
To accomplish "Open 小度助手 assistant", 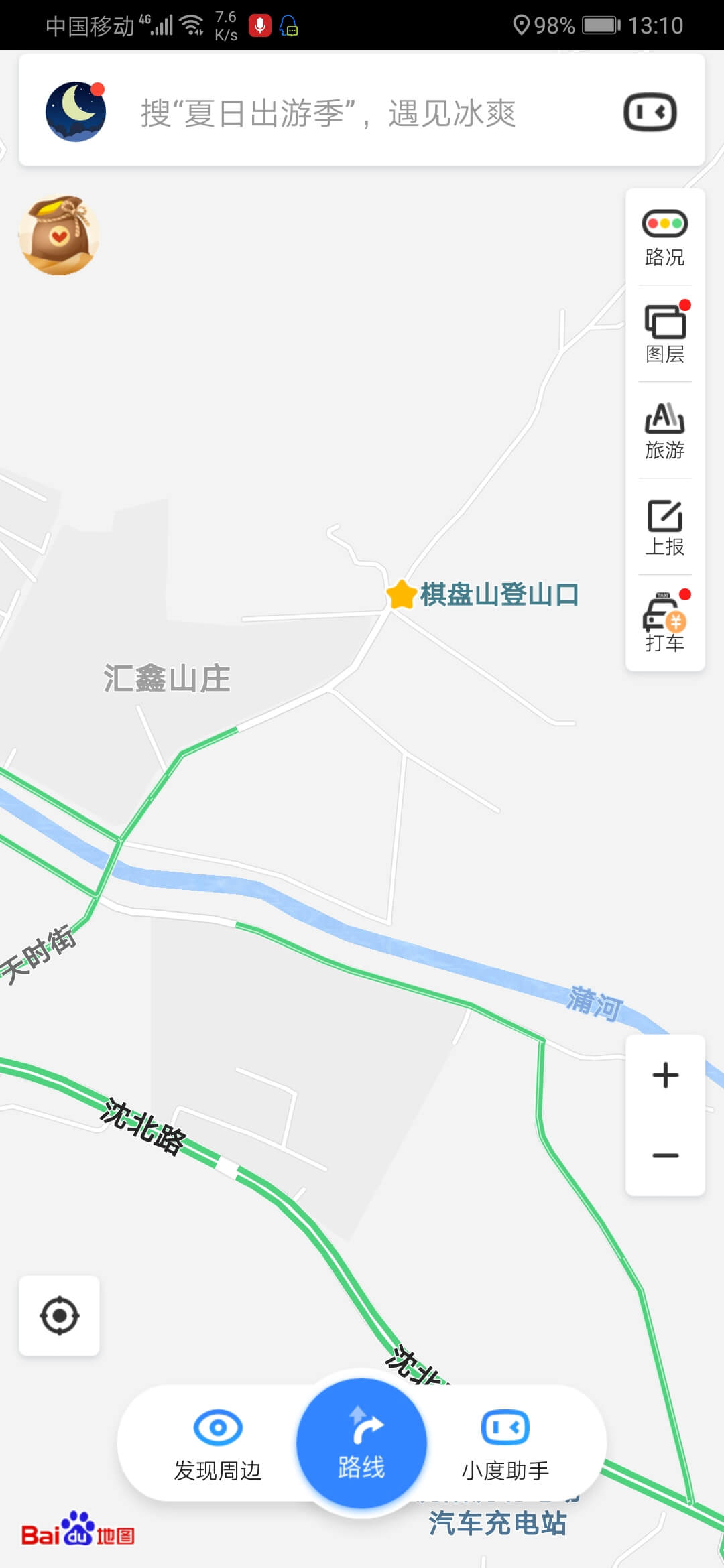I will pyautogui.click(x=505, y=1445).
